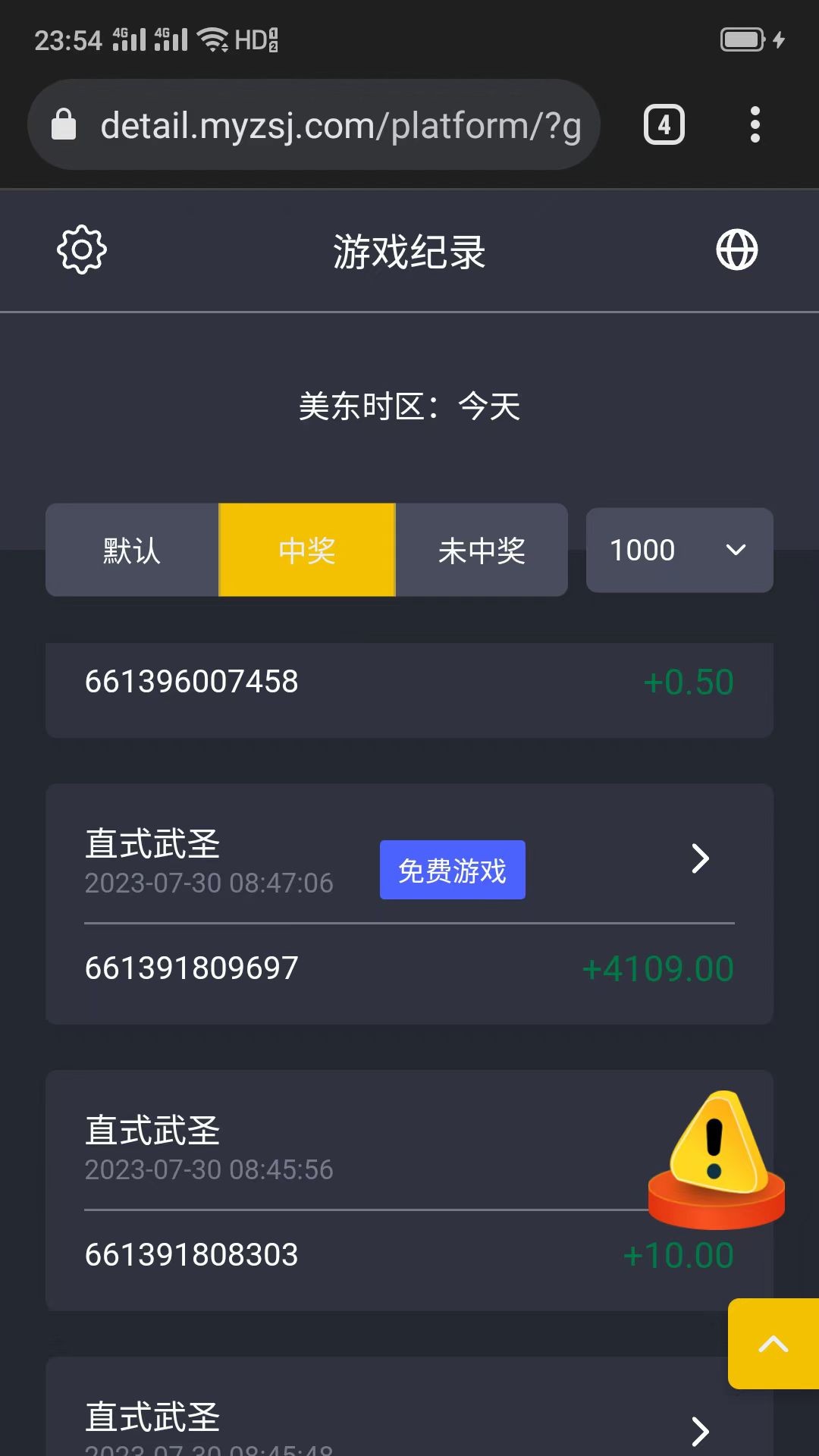Open the browser tab switcher
Image resolution: width=819 pixels, height=1456 pixels.
[x=664, y=125]
